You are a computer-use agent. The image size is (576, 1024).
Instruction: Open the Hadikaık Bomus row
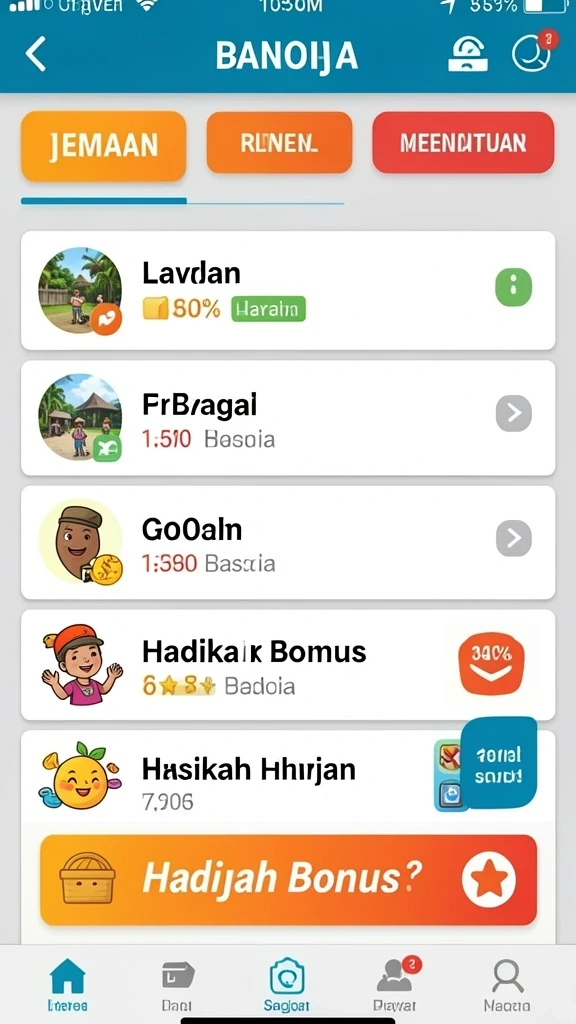(x=288, y=665)
